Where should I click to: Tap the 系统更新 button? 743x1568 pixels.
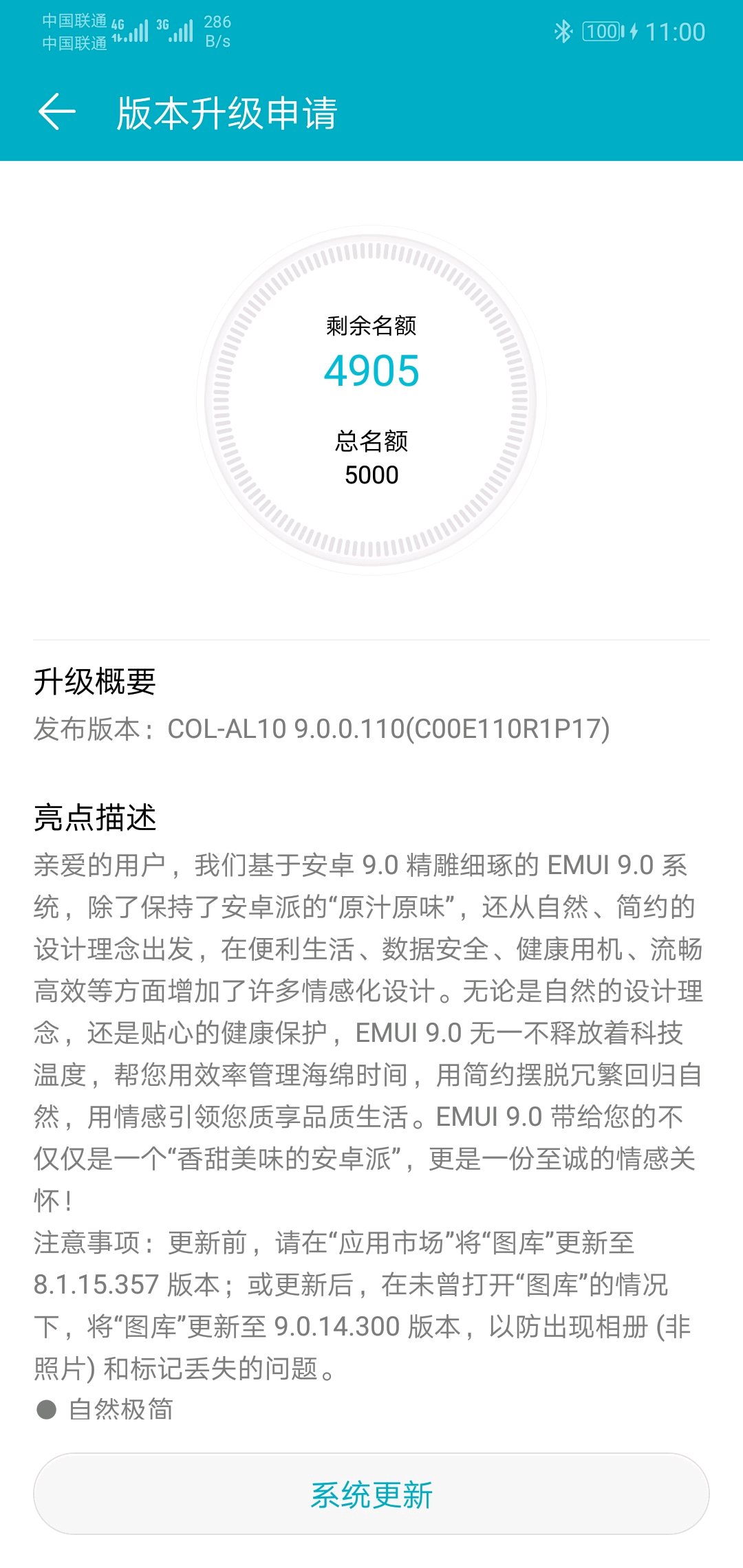pos(371,1494)
